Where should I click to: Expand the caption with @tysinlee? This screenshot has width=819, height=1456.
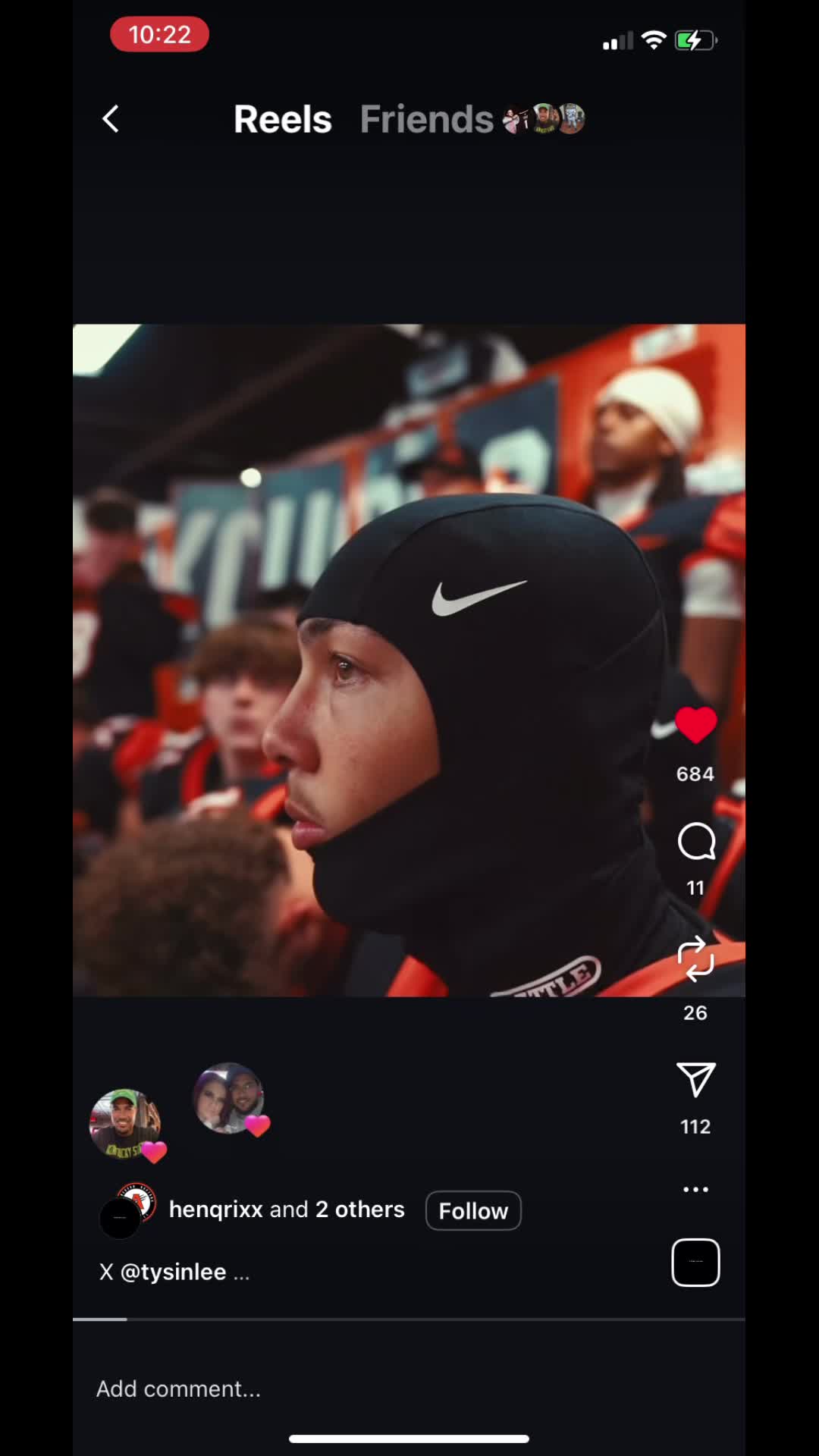174,1272
